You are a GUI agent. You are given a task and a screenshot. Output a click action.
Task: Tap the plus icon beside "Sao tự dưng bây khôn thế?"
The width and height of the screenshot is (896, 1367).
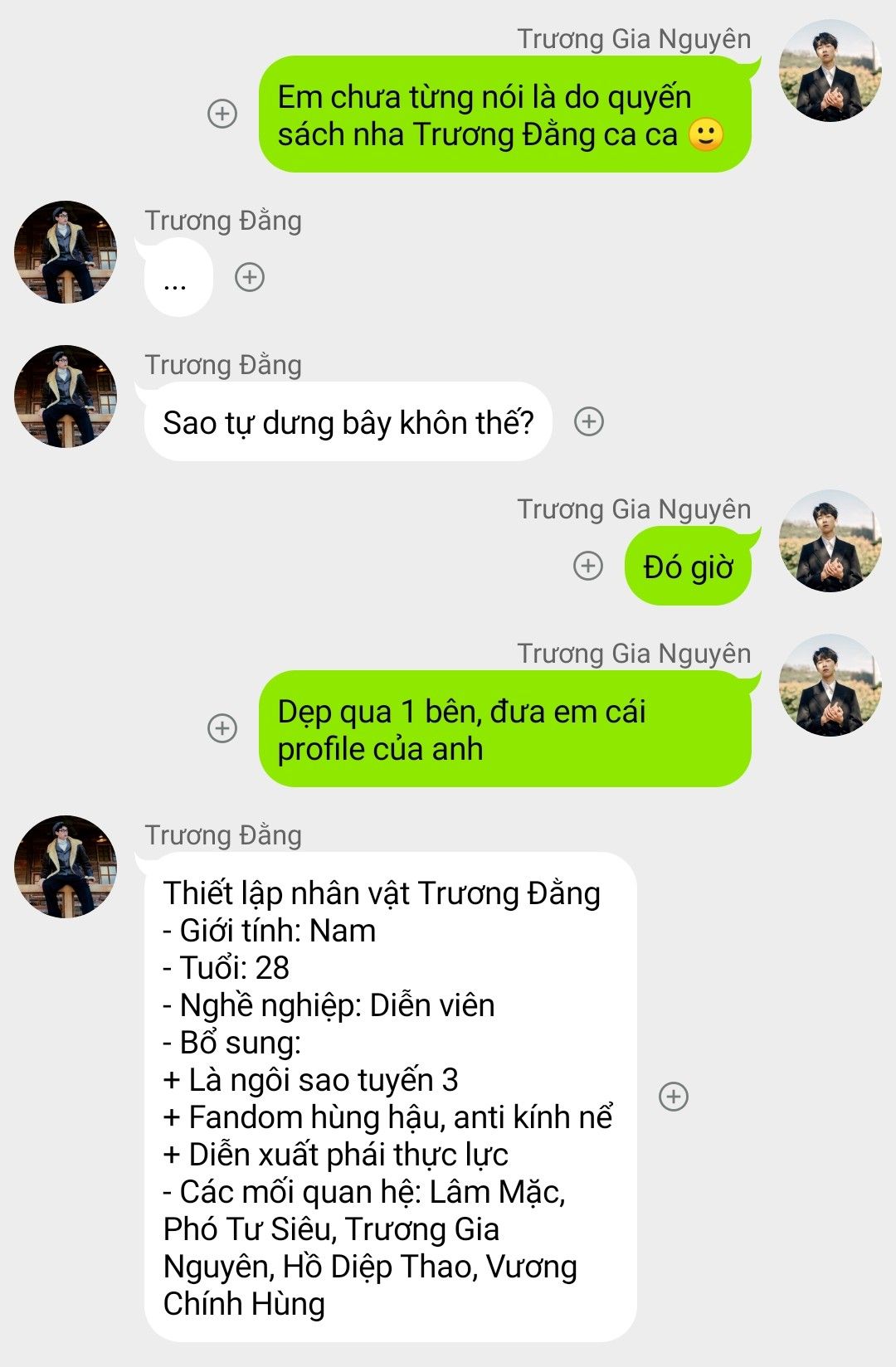coord(589,421)
